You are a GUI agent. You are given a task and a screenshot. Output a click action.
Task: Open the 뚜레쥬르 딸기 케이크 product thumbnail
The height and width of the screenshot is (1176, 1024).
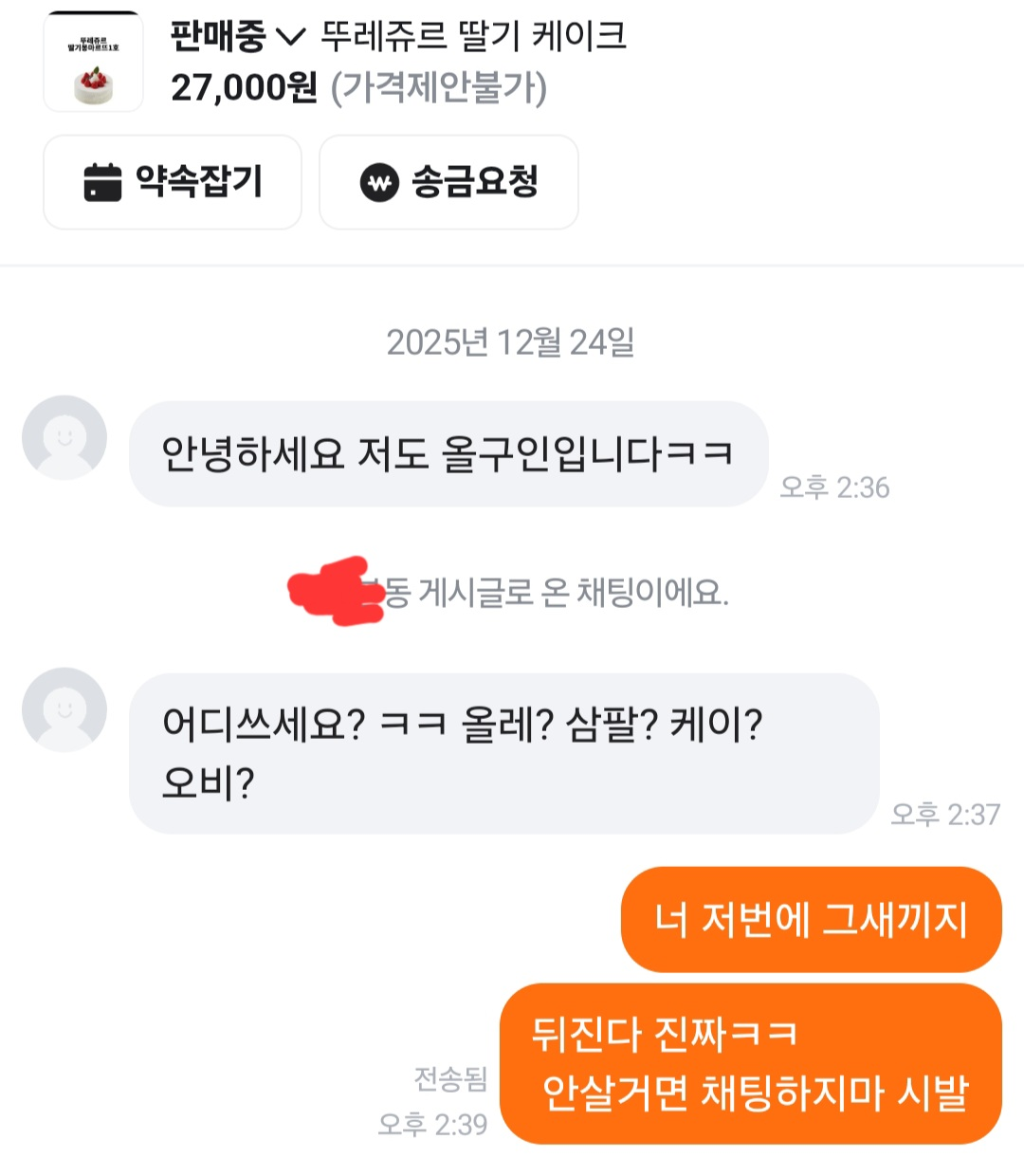[93, 63]
